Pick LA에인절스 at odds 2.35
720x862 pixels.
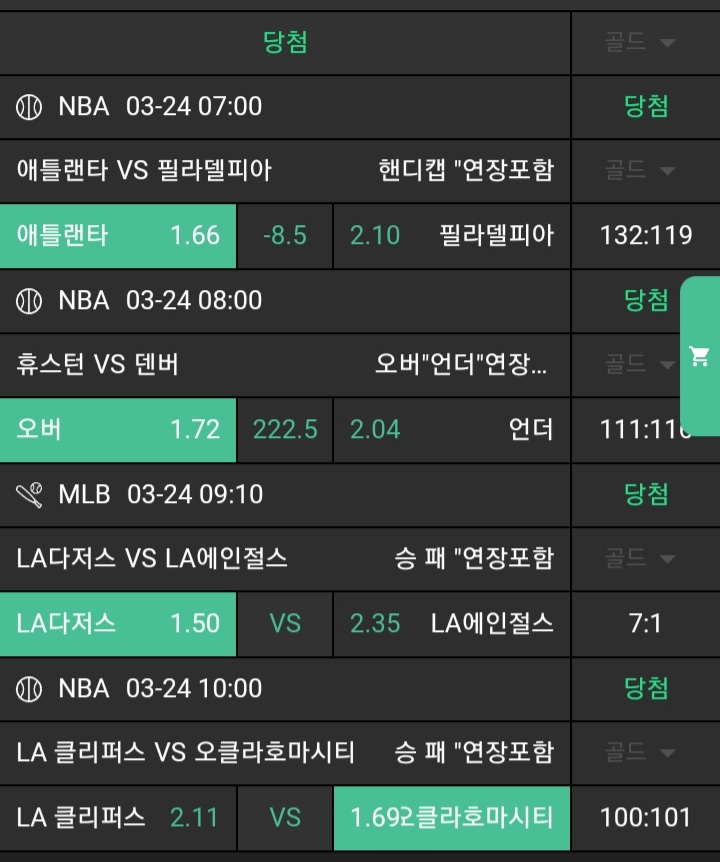452,624
